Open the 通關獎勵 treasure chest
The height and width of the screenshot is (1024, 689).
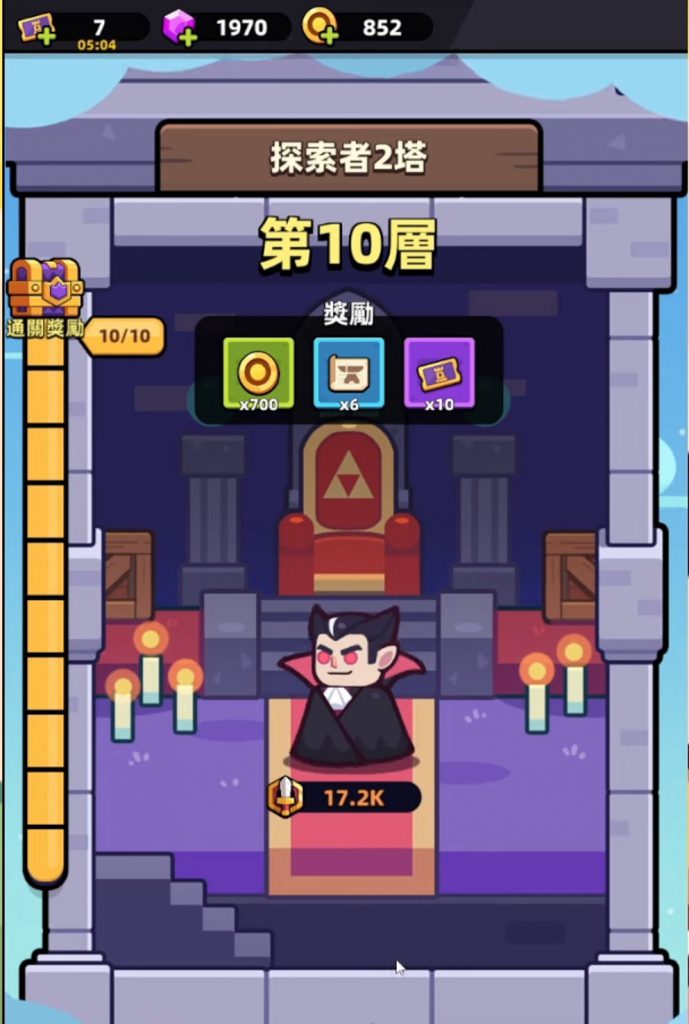45,290
